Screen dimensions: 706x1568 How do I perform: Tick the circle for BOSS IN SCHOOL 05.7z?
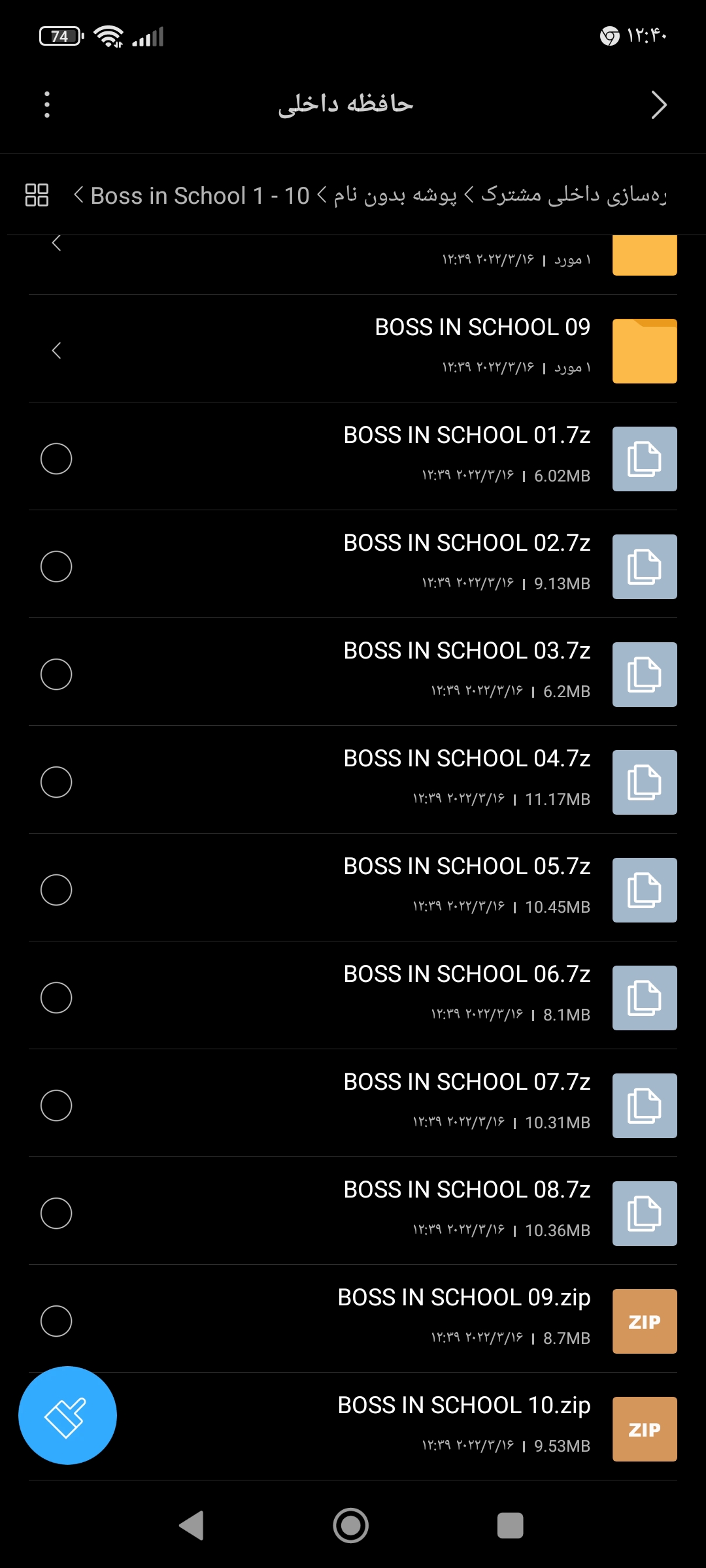click(x=56, y=890)
